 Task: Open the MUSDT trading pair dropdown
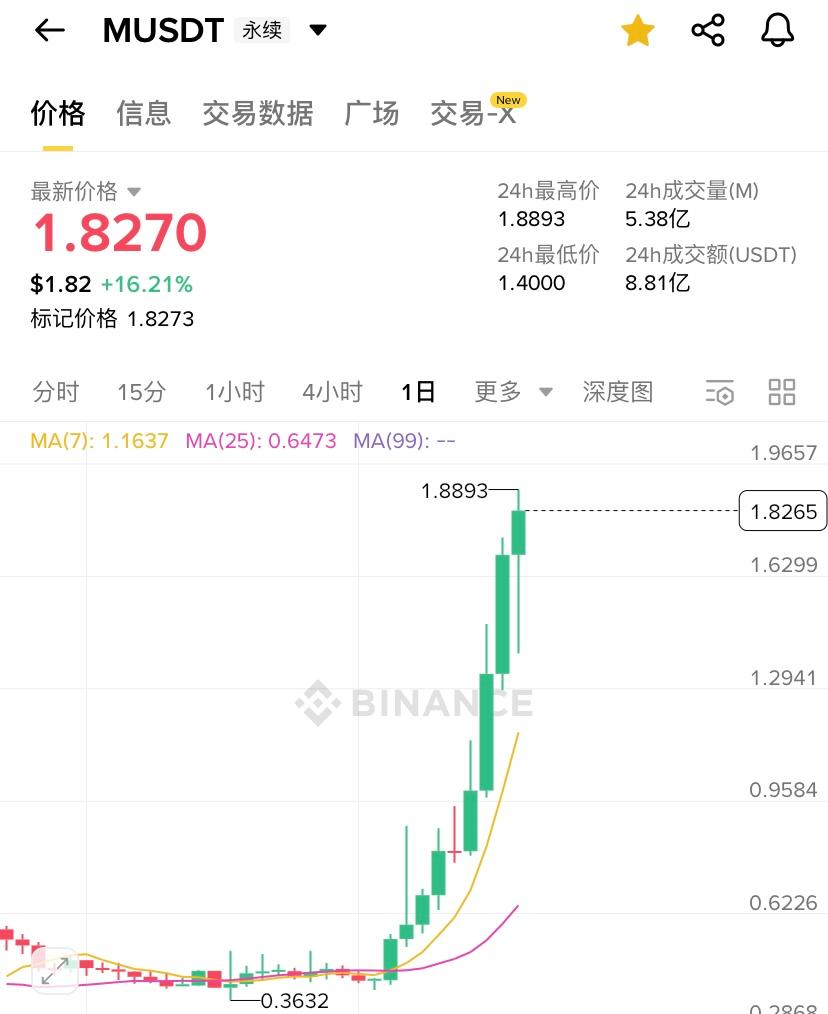[317, 30]
